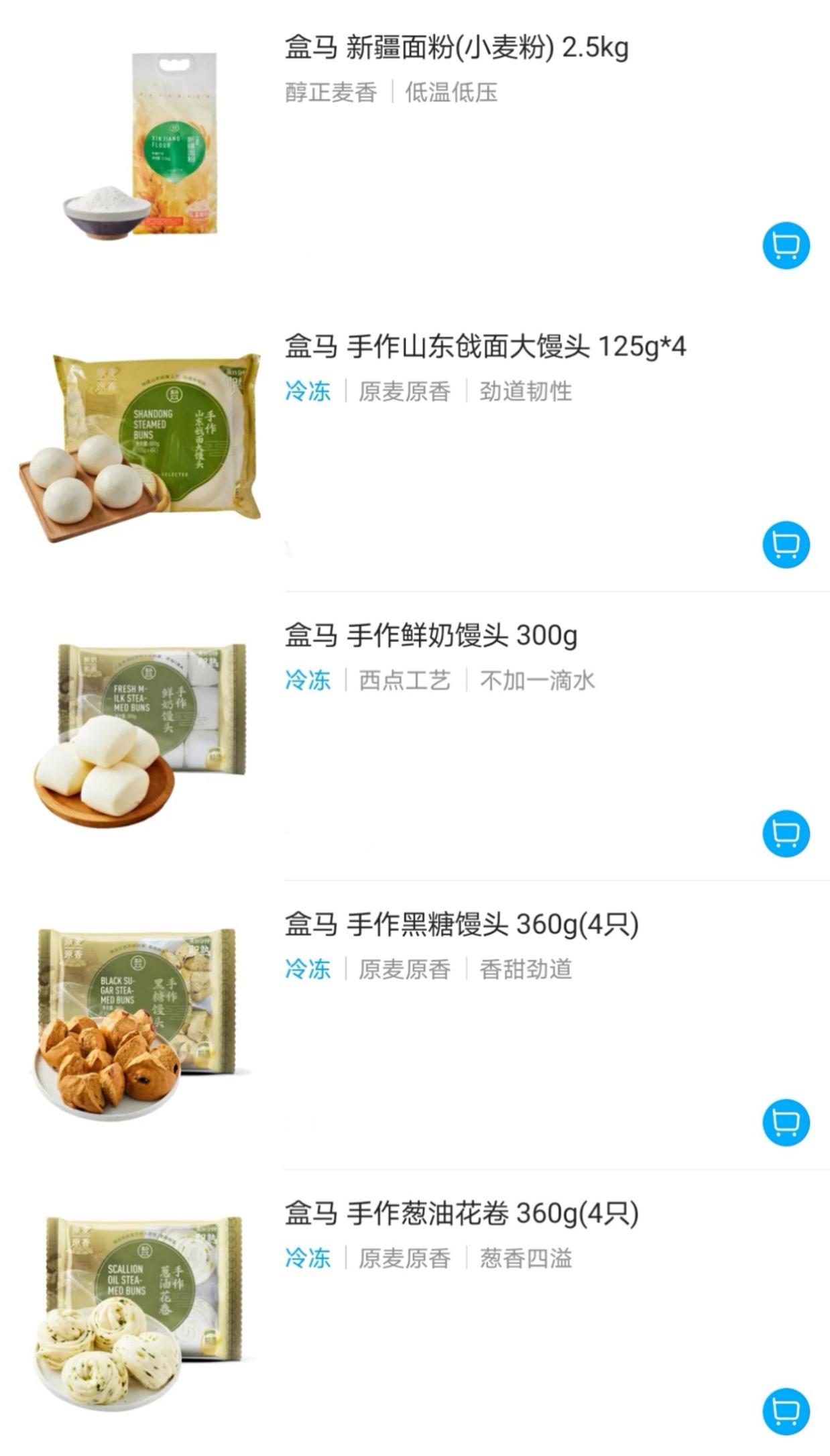View 手作黑糖馒头 360g(4只) details
This screenshot has width=830, height=1456.
point(461,925)
